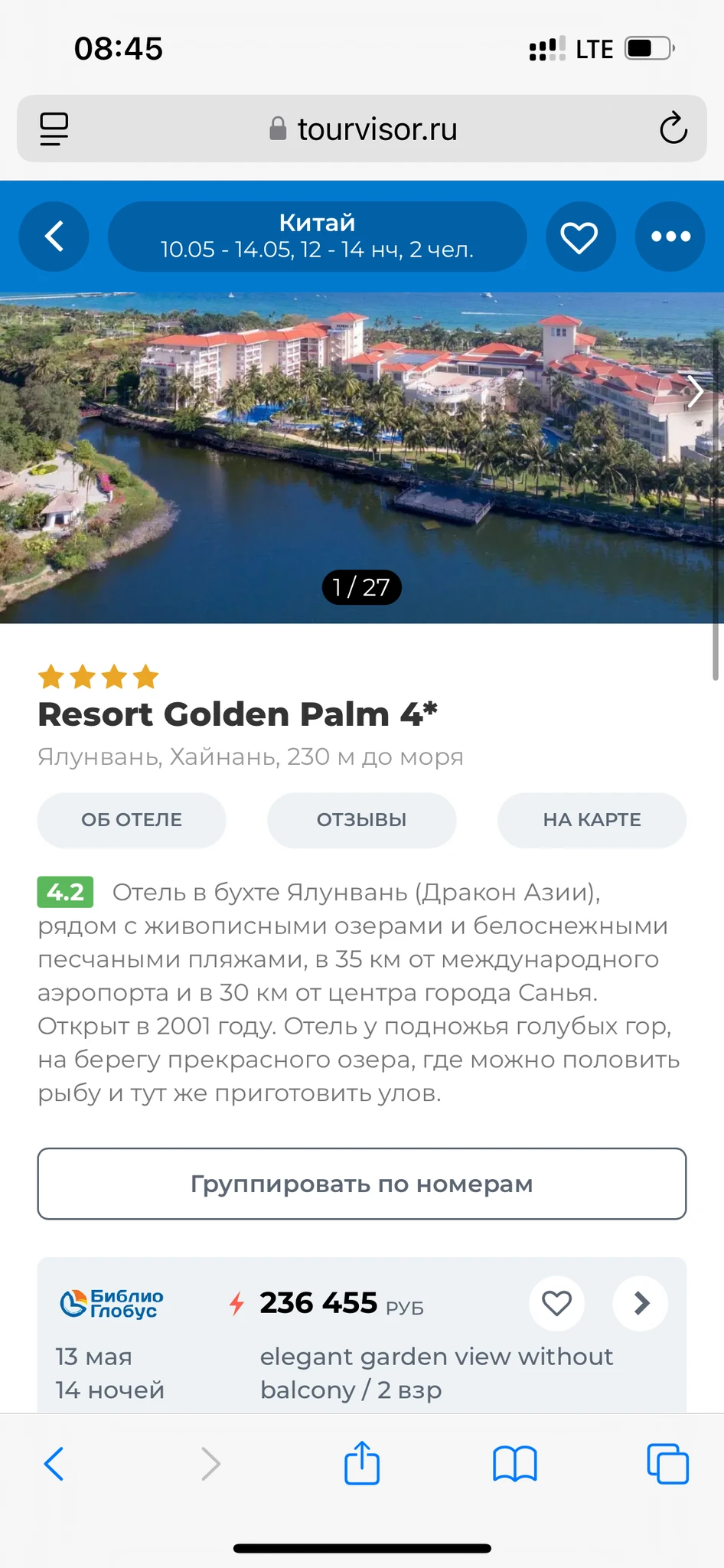Open the ОБ ОТЕЛЕ section

point(132,820)
